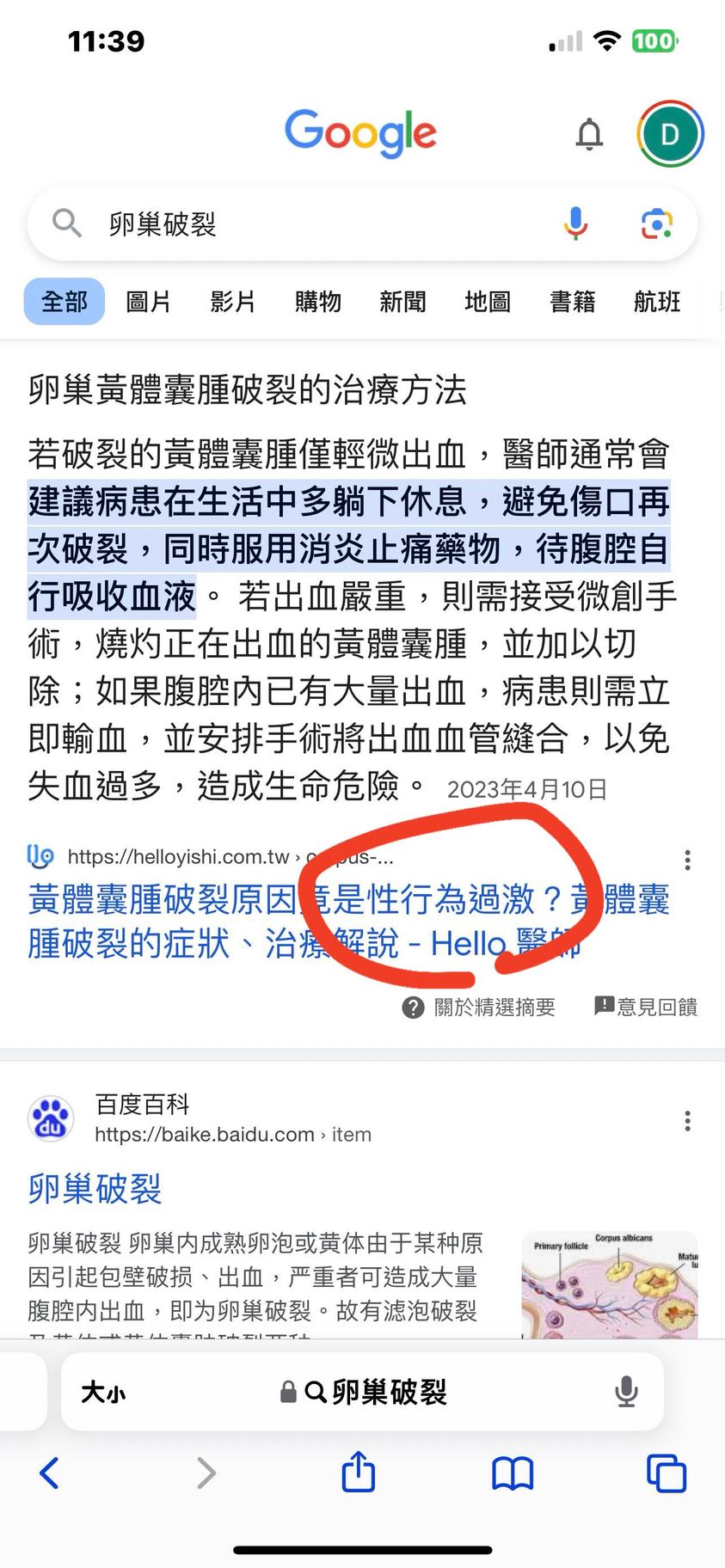This screenshot has width=725, height=1568.
Task: Start voice search in Google box
Action: [575, 224]
